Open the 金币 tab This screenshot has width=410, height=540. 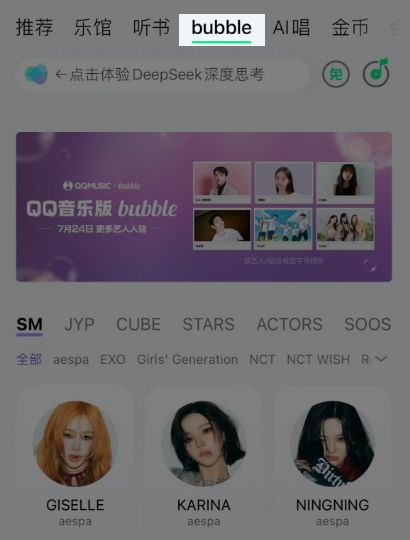click(x=350, y=28)
